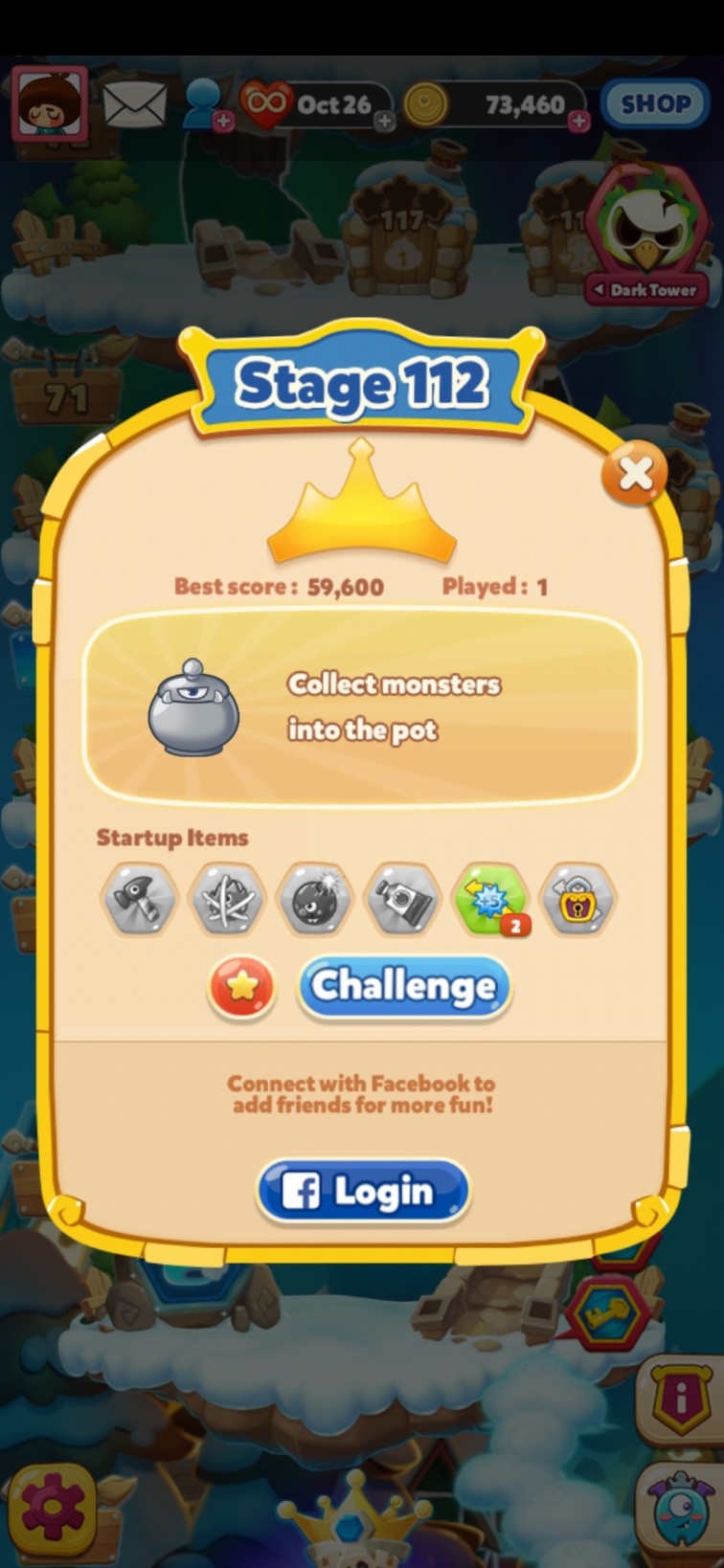
Task: Start the stage with the Challenge button
Action: pos(404,986)
